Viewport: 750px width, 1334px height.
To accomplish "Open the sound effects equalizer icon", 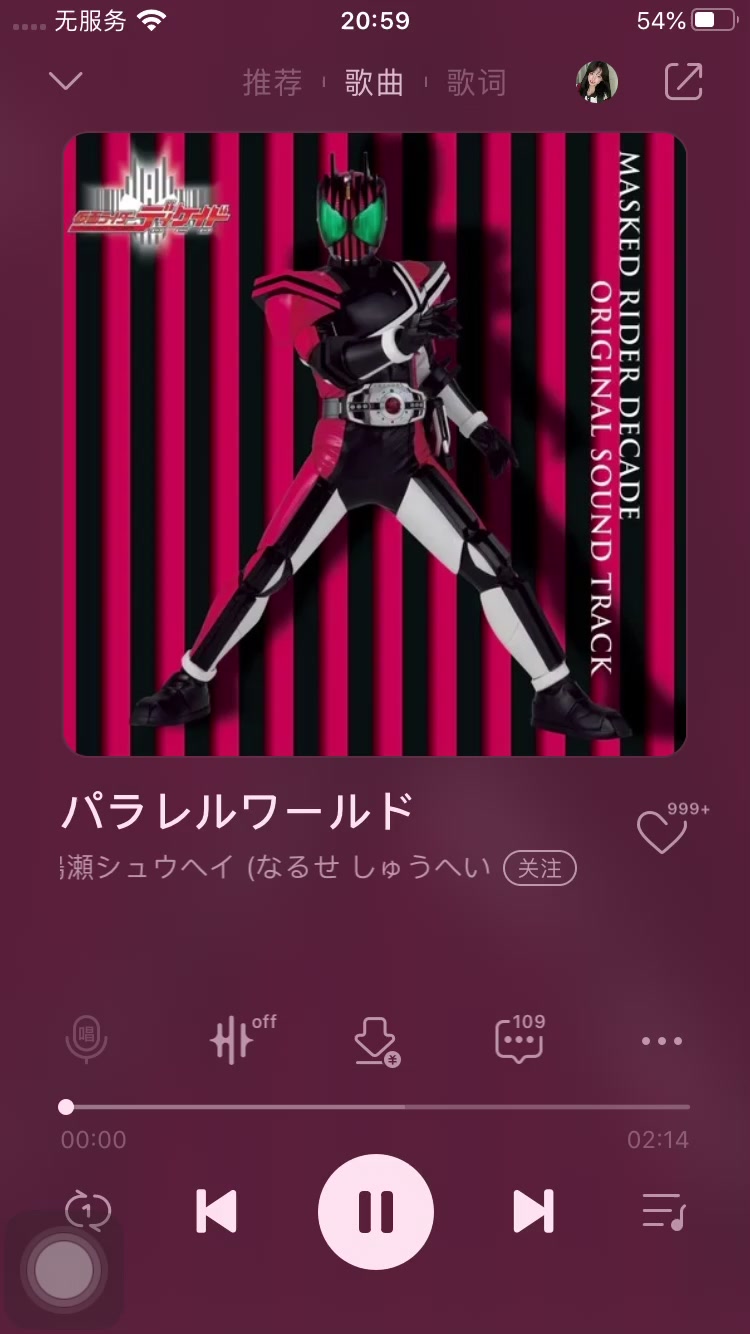I will 241,1039.
